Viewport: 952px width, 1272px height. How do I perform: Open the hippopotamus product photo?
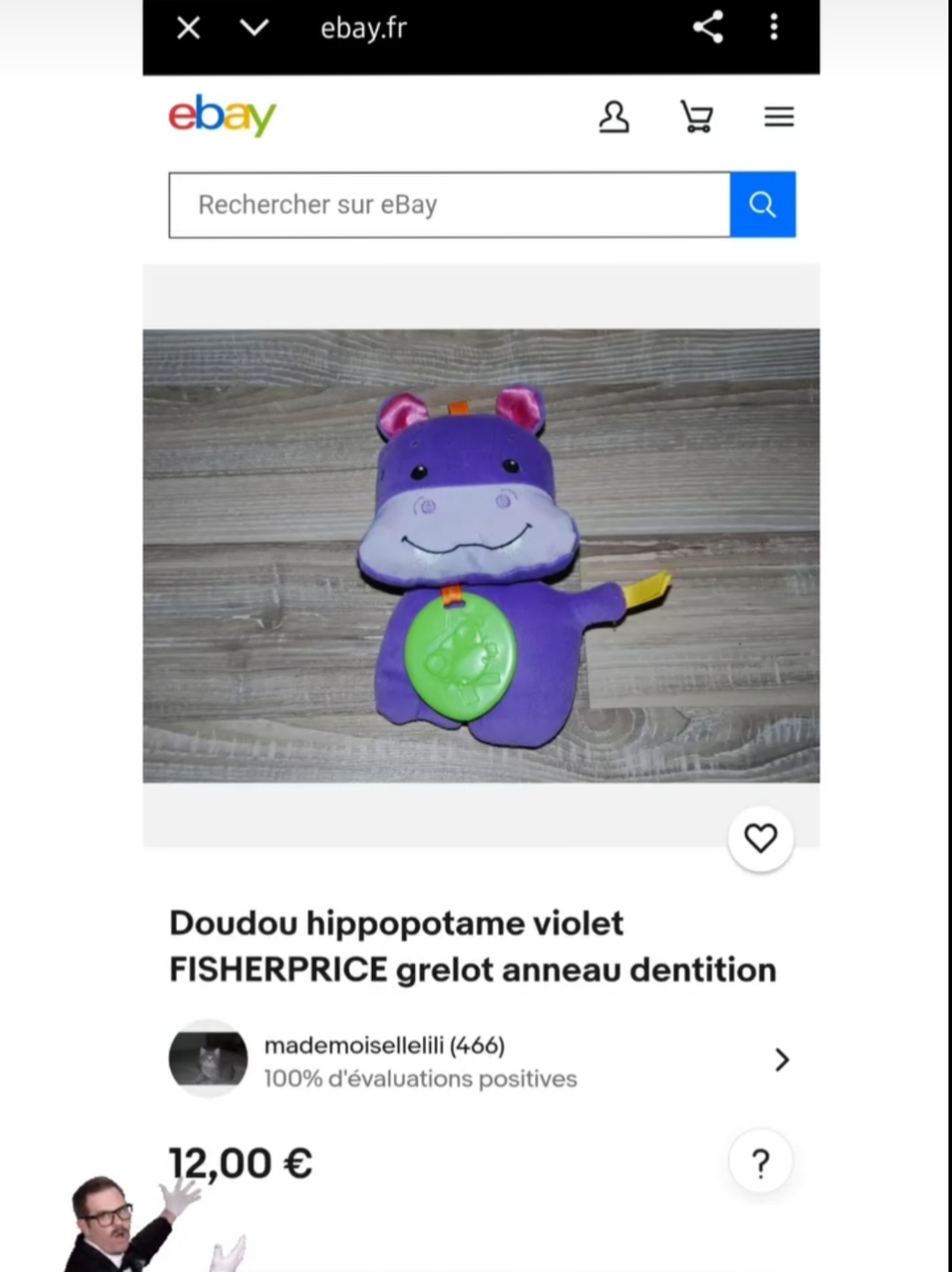click(x=480, y=555)
